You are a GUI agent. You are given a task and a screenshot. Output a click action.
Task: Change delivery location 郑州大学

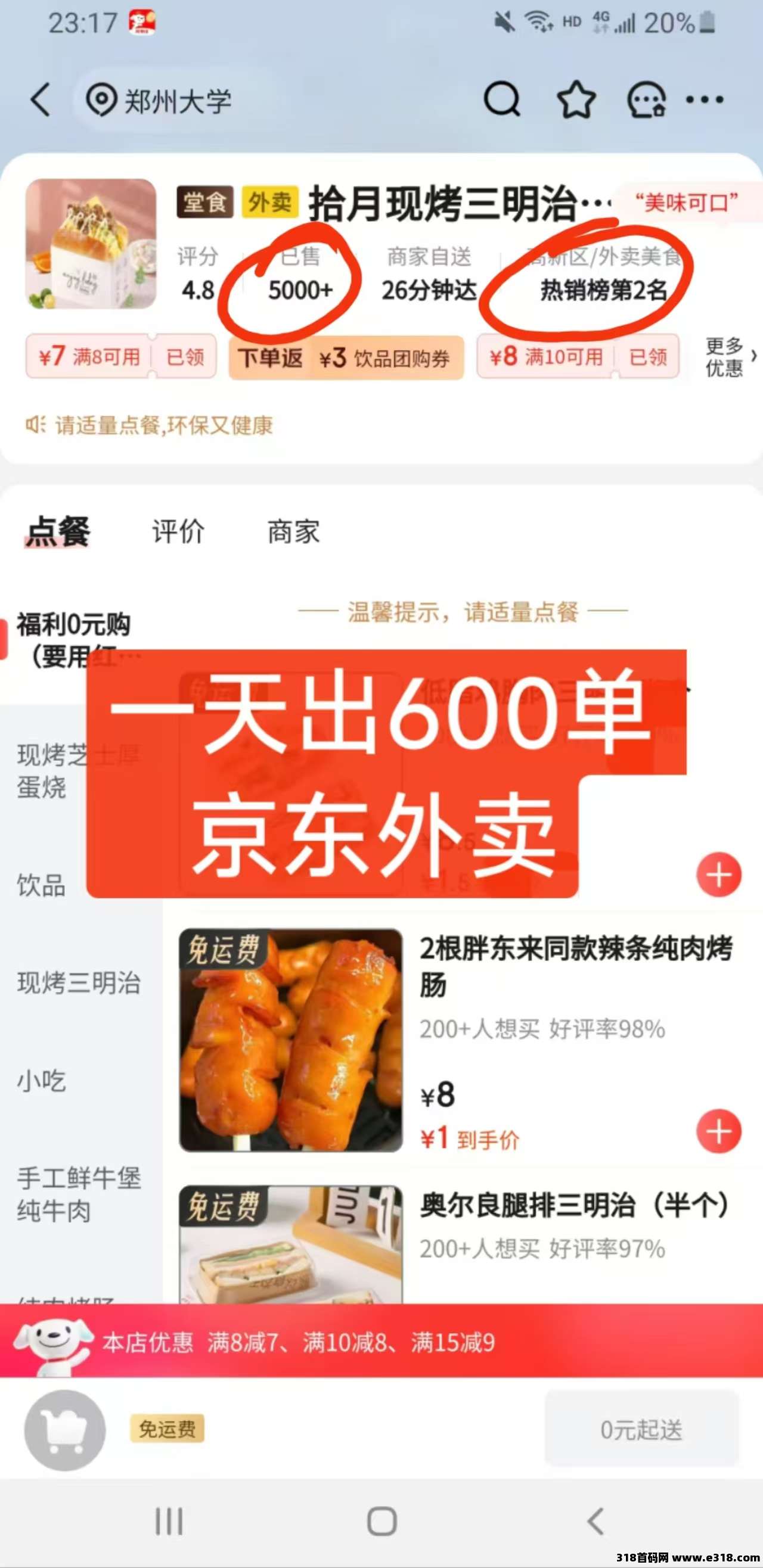160,100
